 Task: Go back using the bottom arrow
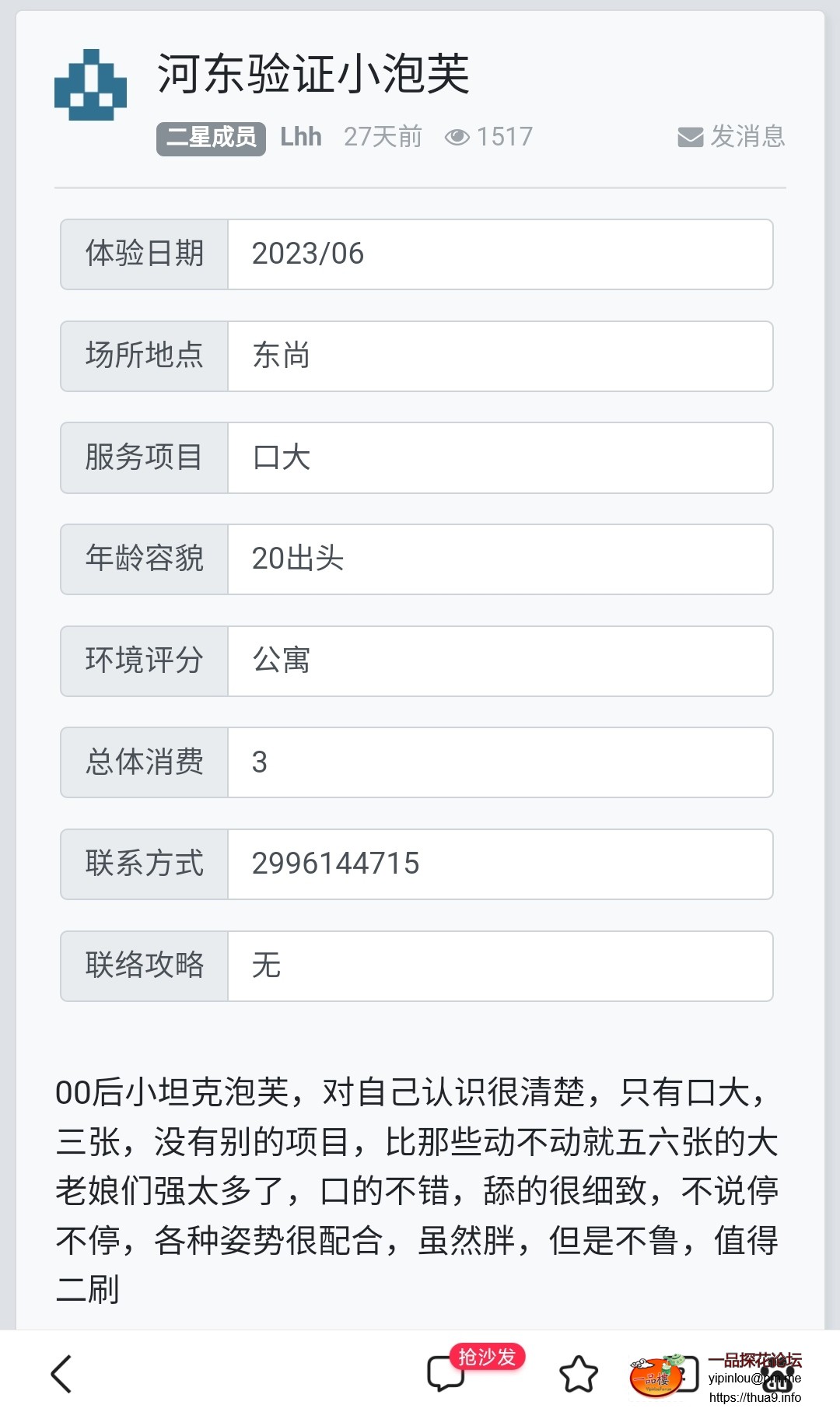[61, 1374]
